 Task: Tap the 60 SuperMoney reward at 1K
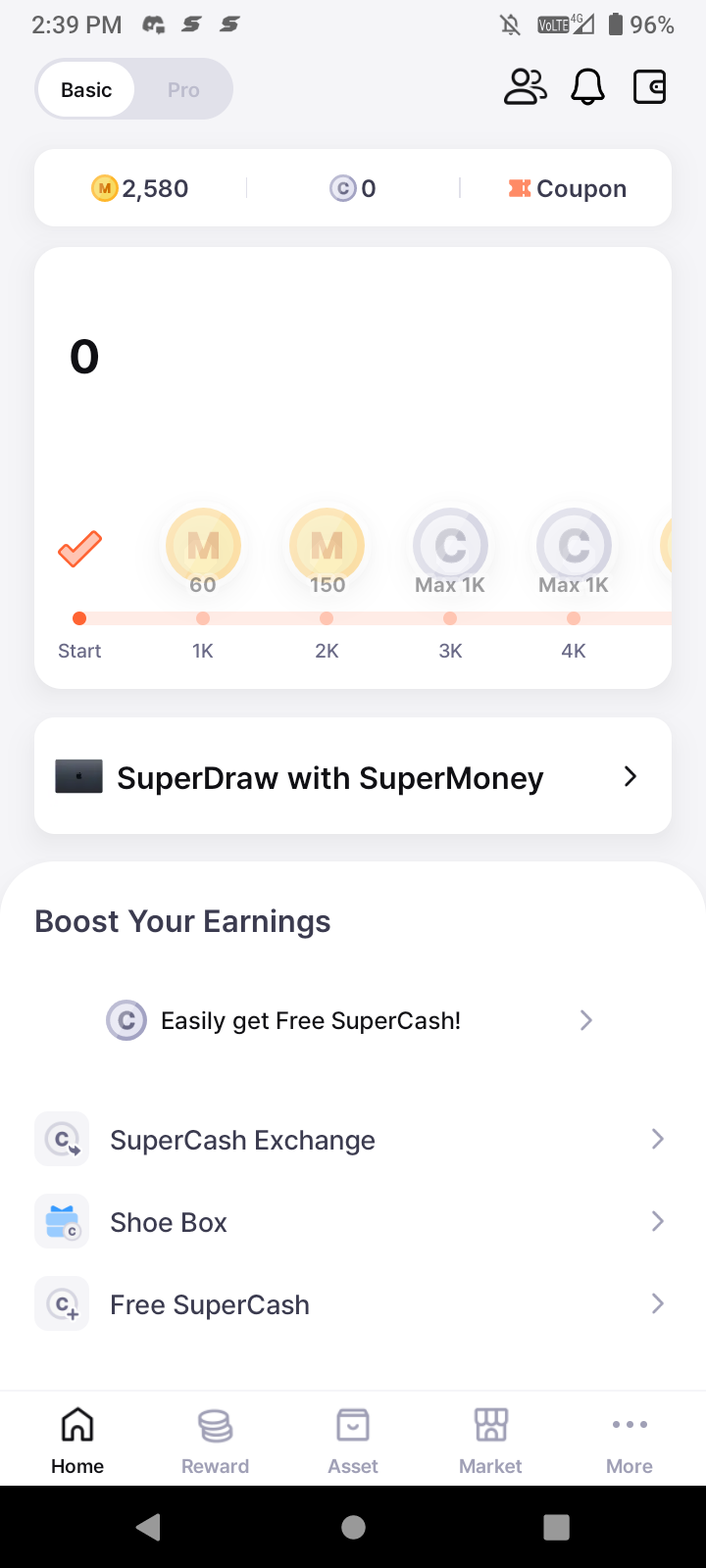point(203,551)
